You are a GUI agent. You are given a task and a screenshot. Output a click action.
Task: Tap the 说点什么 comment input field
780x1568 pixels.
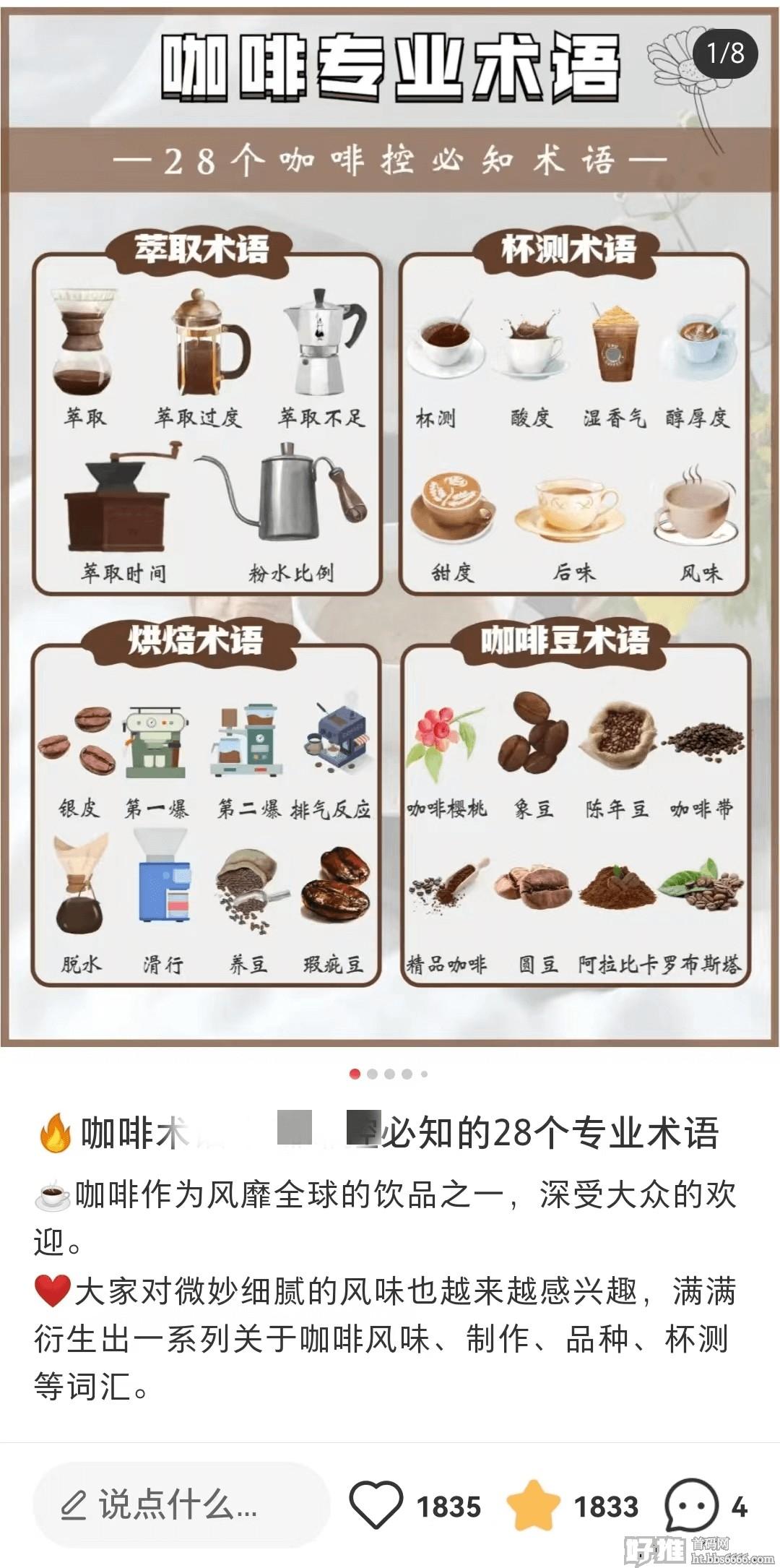point(181,1506)
